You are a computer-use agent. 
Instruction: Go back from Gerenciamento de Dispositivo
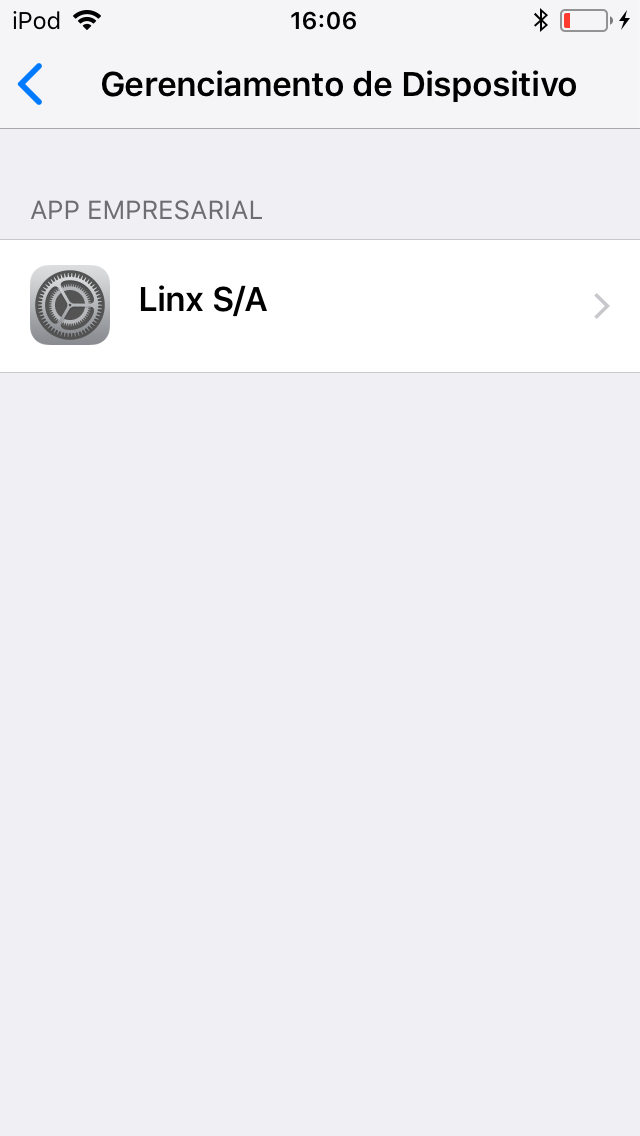pyautogui.click(x=32, y=85)
